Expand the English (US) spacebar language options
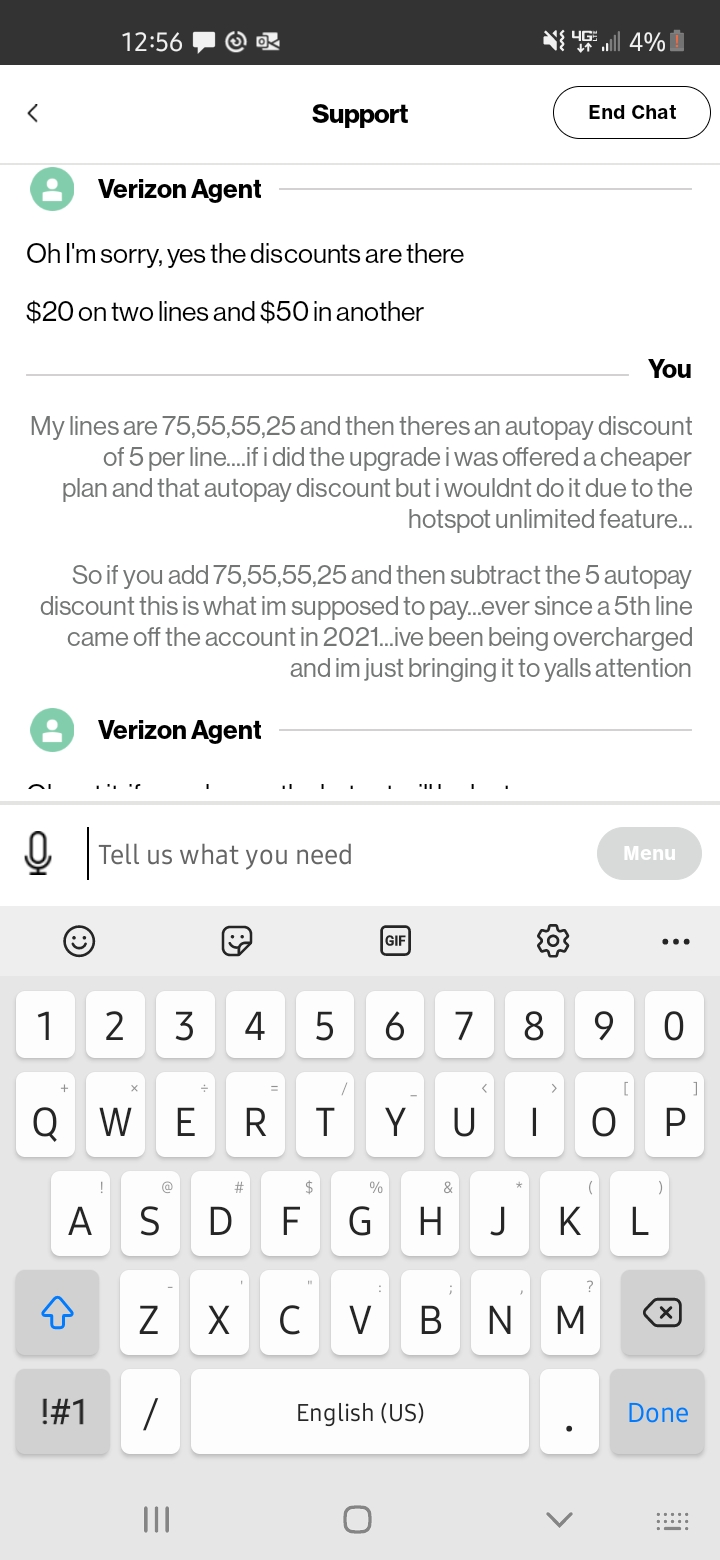This screenshot has width=720, height=1560. pyautogui.click(x=359, y=1411)
